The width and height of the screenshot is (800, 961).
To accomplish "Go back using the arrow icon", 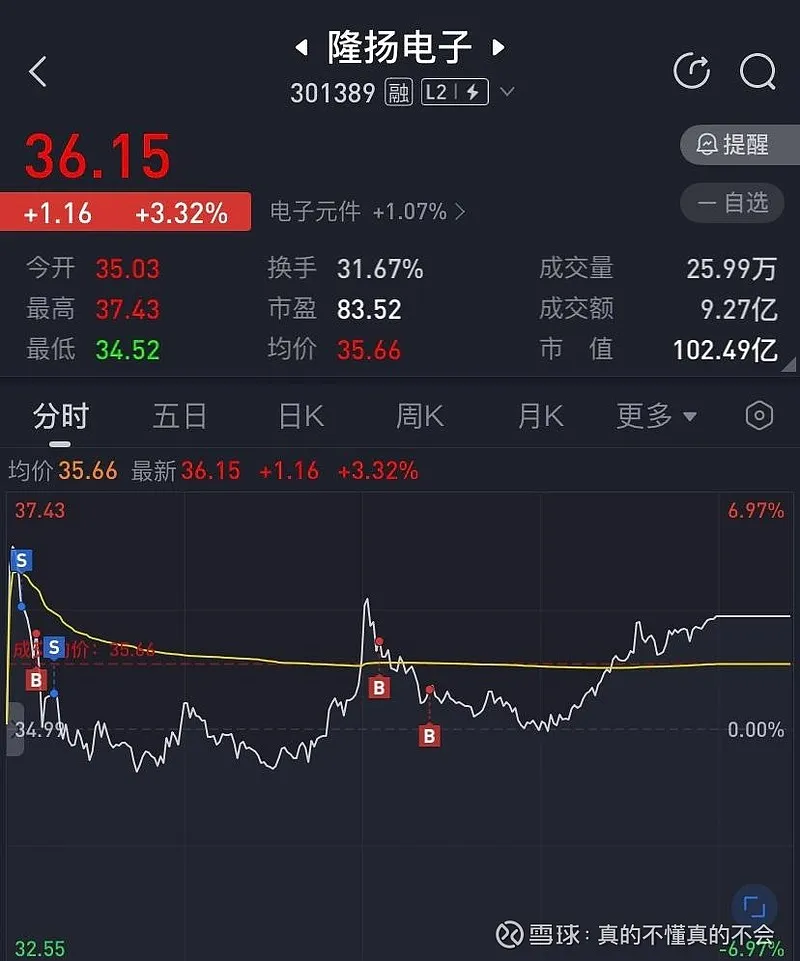I will click(x=39, y=71).
